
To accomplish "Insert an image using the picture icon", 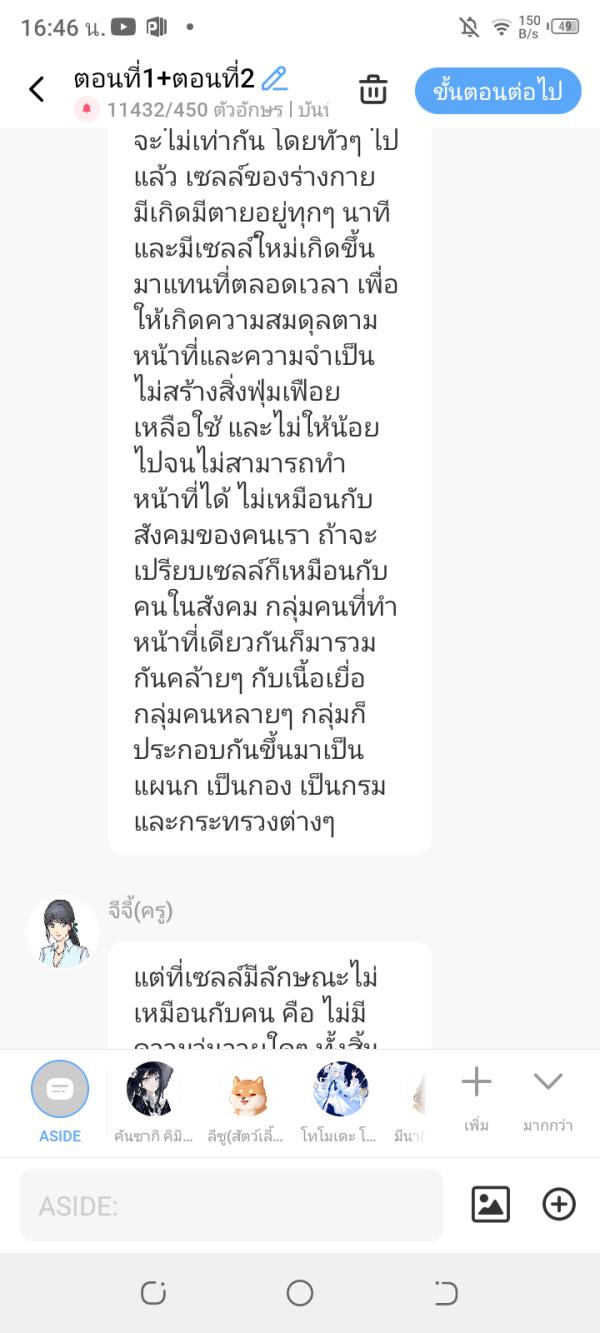I will click(490, 1204).
